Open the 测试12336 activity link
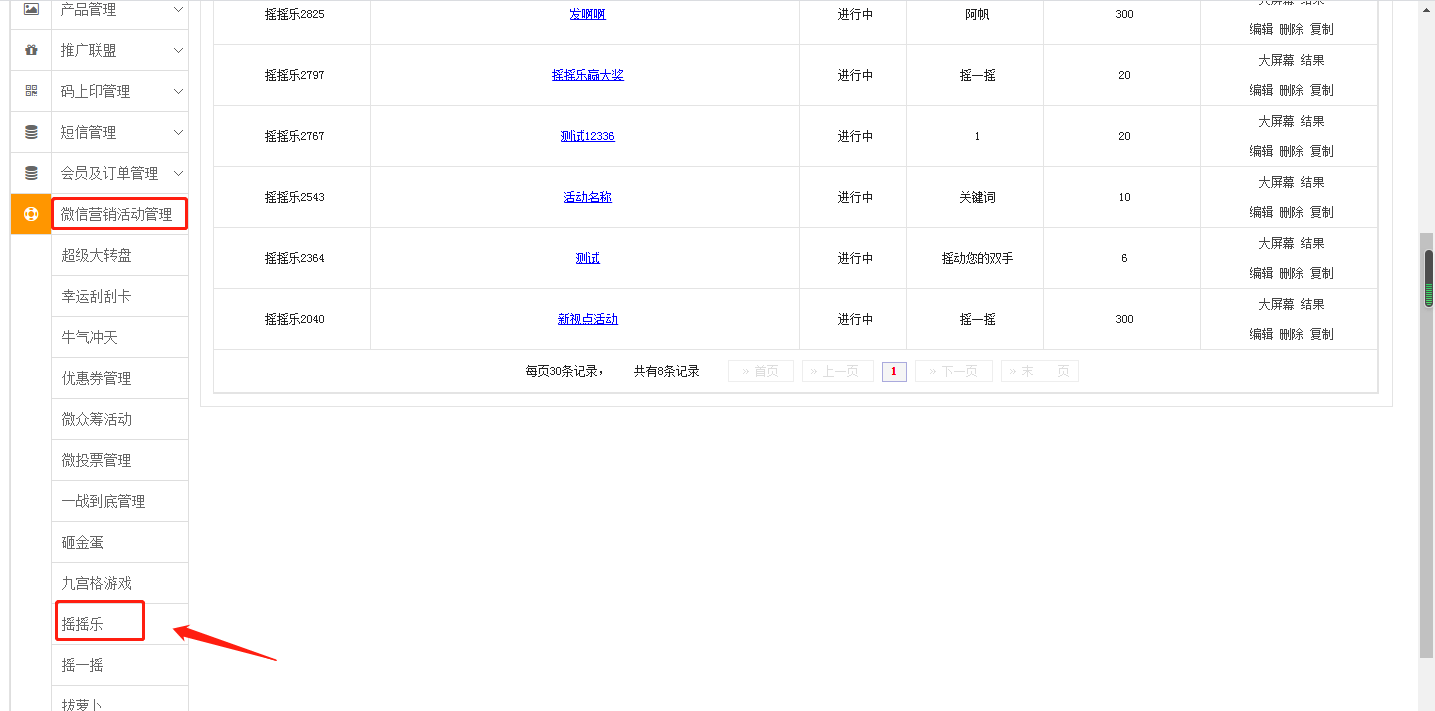This screenshot has height=711, width=1435. (x=587, y=136)
